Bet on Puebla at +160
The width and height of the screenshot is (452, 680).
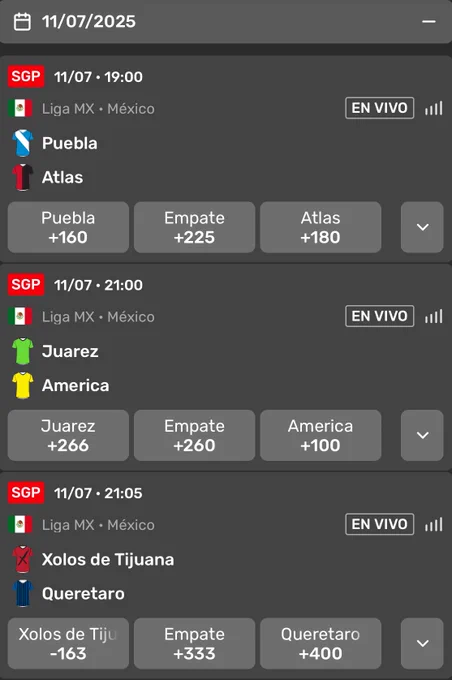(x=68, y=227)
